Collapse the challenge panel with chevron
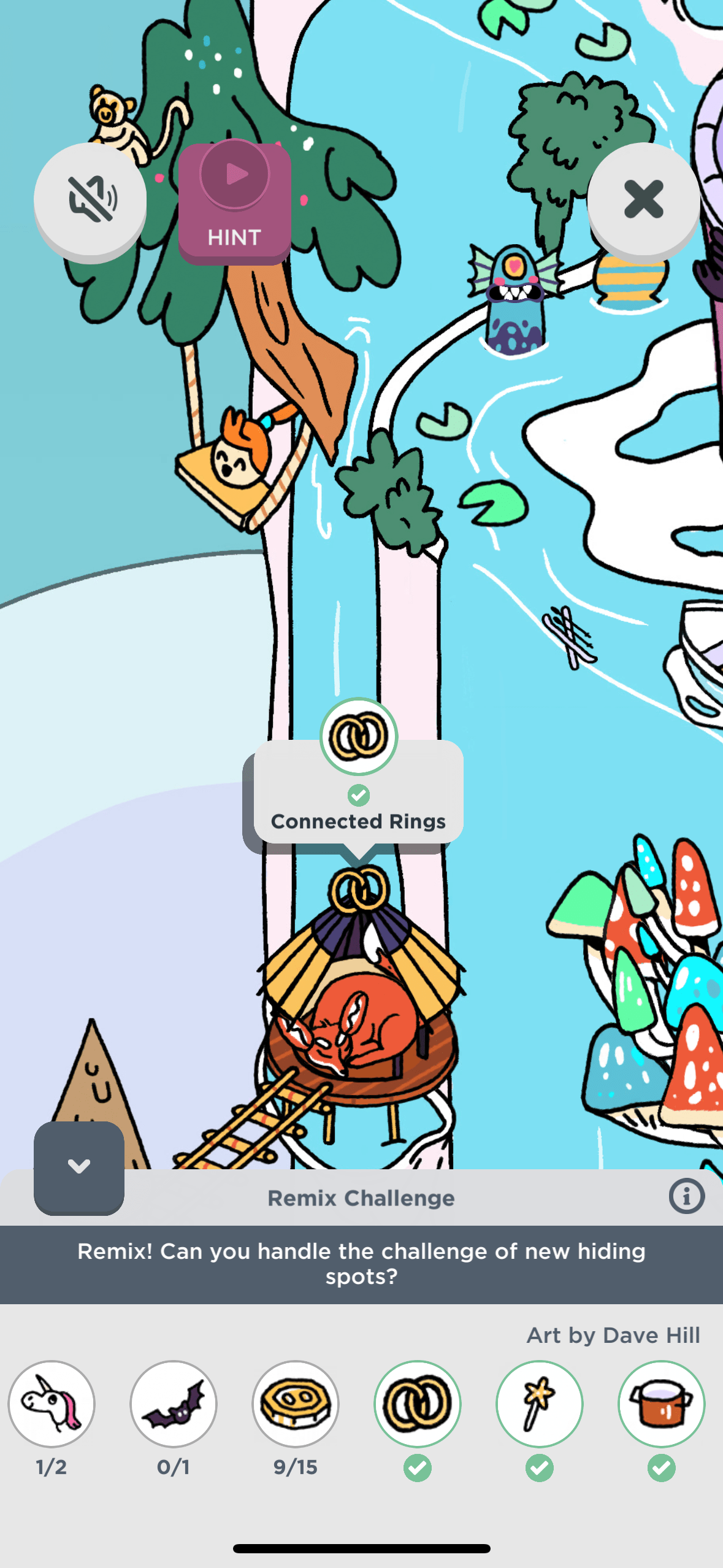The width and height of the screenshot is (723, 1568). click(x=79, y=1167)
